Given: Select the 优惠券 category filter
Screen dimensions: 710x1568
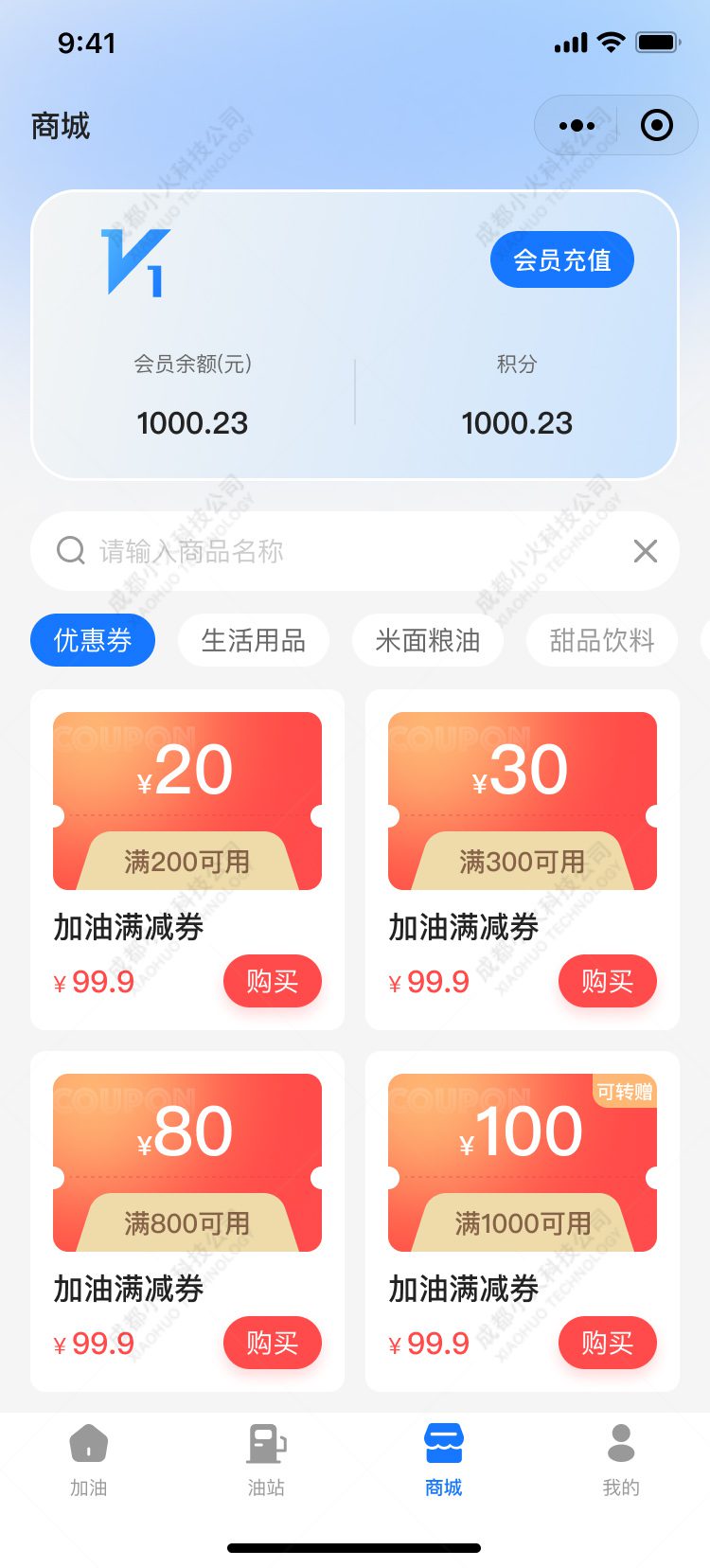Looking at the screenshot, I should (93, 640).
